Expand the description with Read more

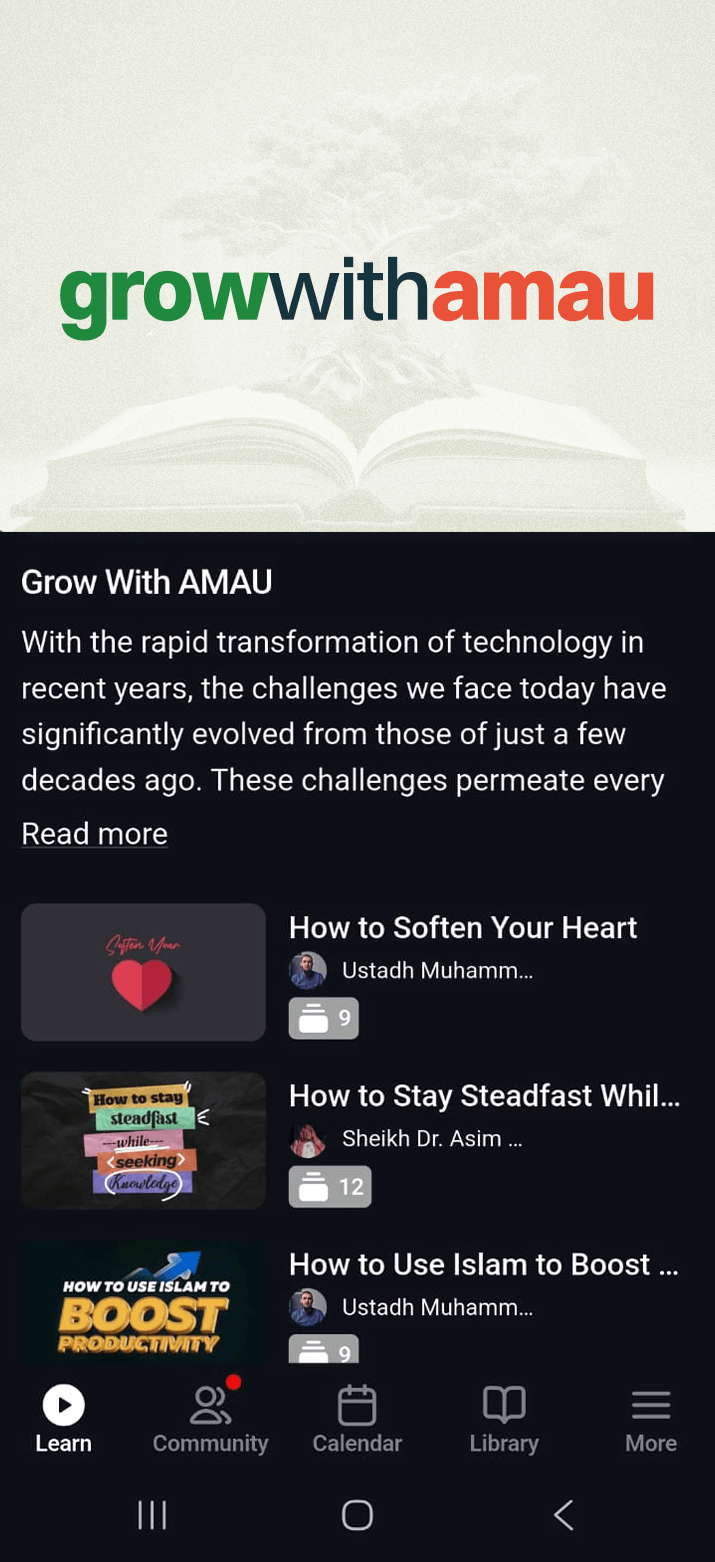(x=94, y=833)
